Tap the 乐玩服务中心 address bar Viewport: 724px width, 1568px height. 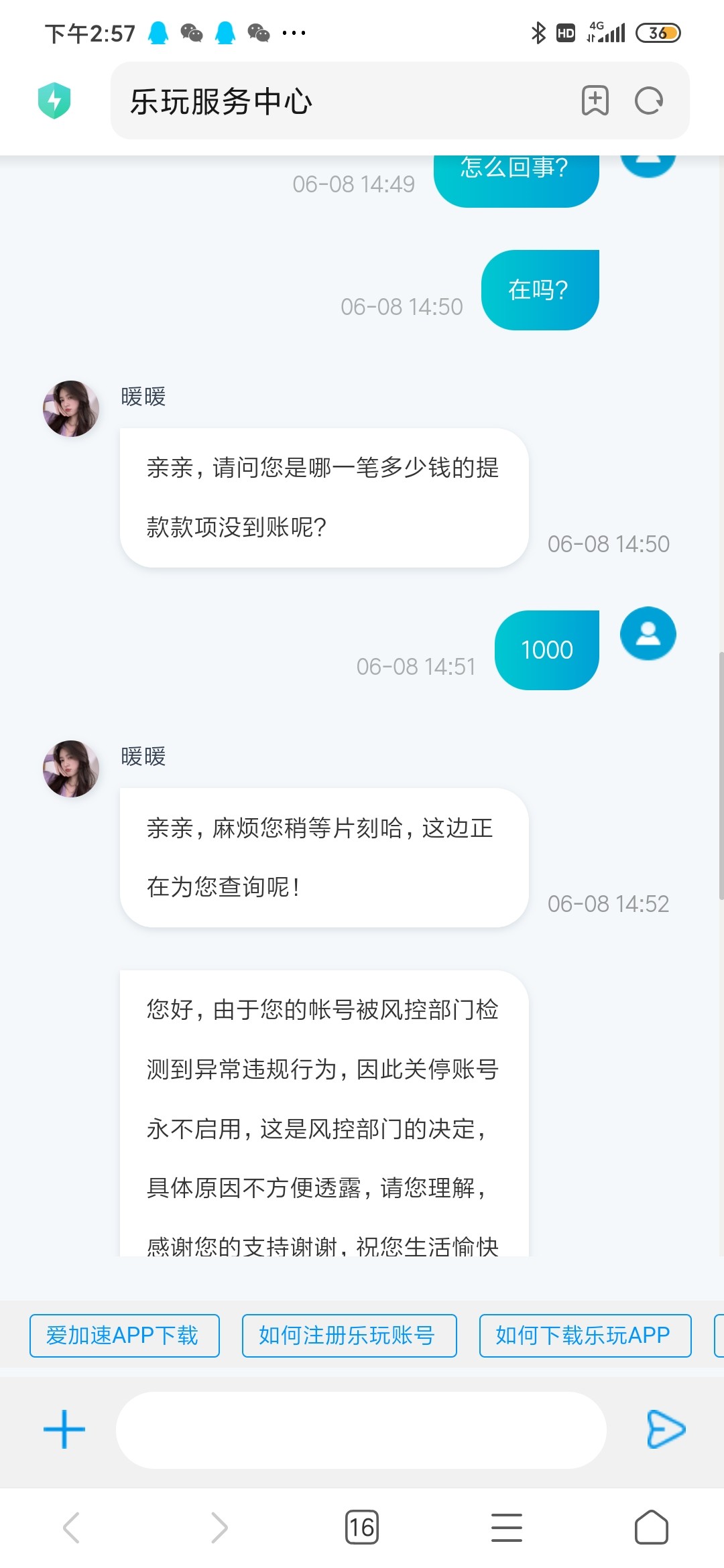[x=335, y=101]
